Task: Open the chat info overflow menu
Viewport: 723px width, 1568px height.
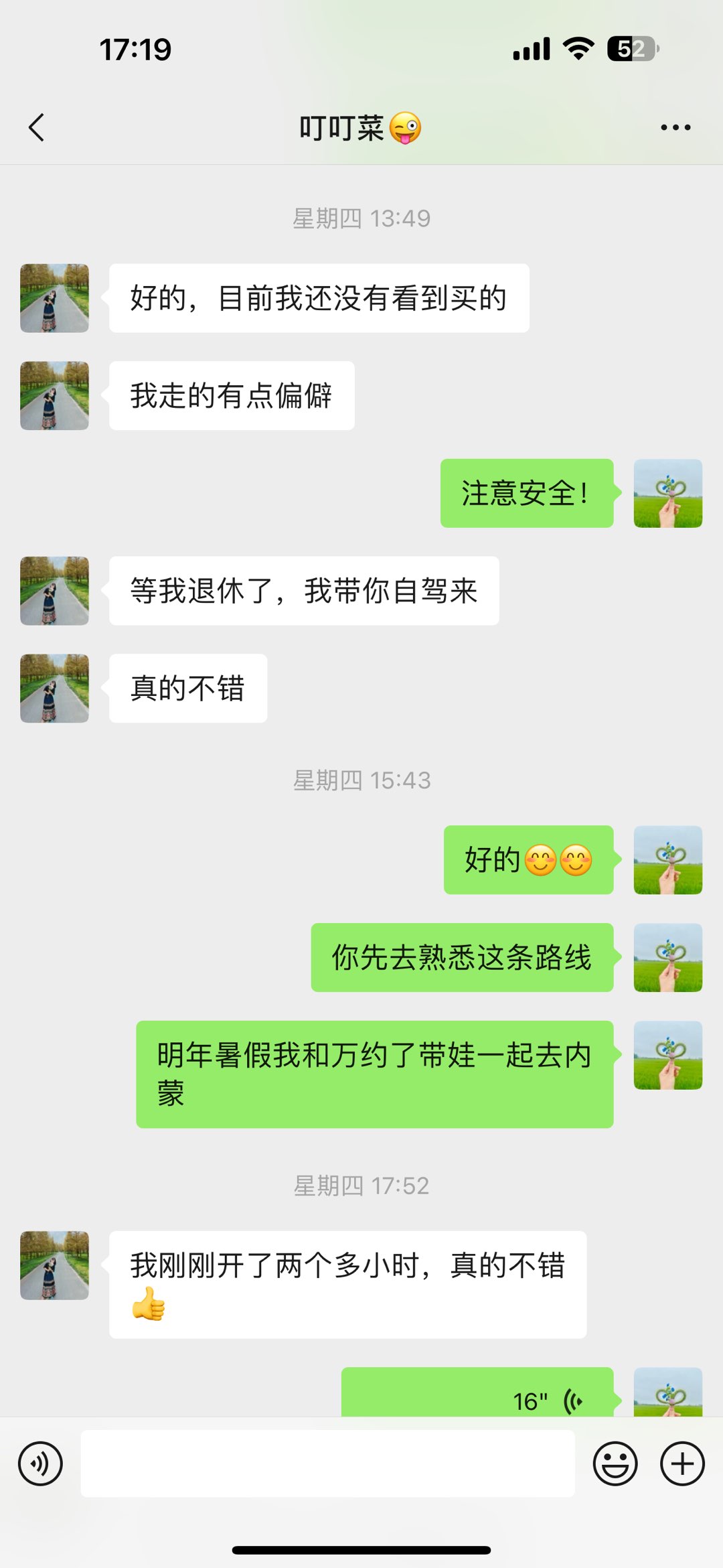Action: (x=675, y=127)
